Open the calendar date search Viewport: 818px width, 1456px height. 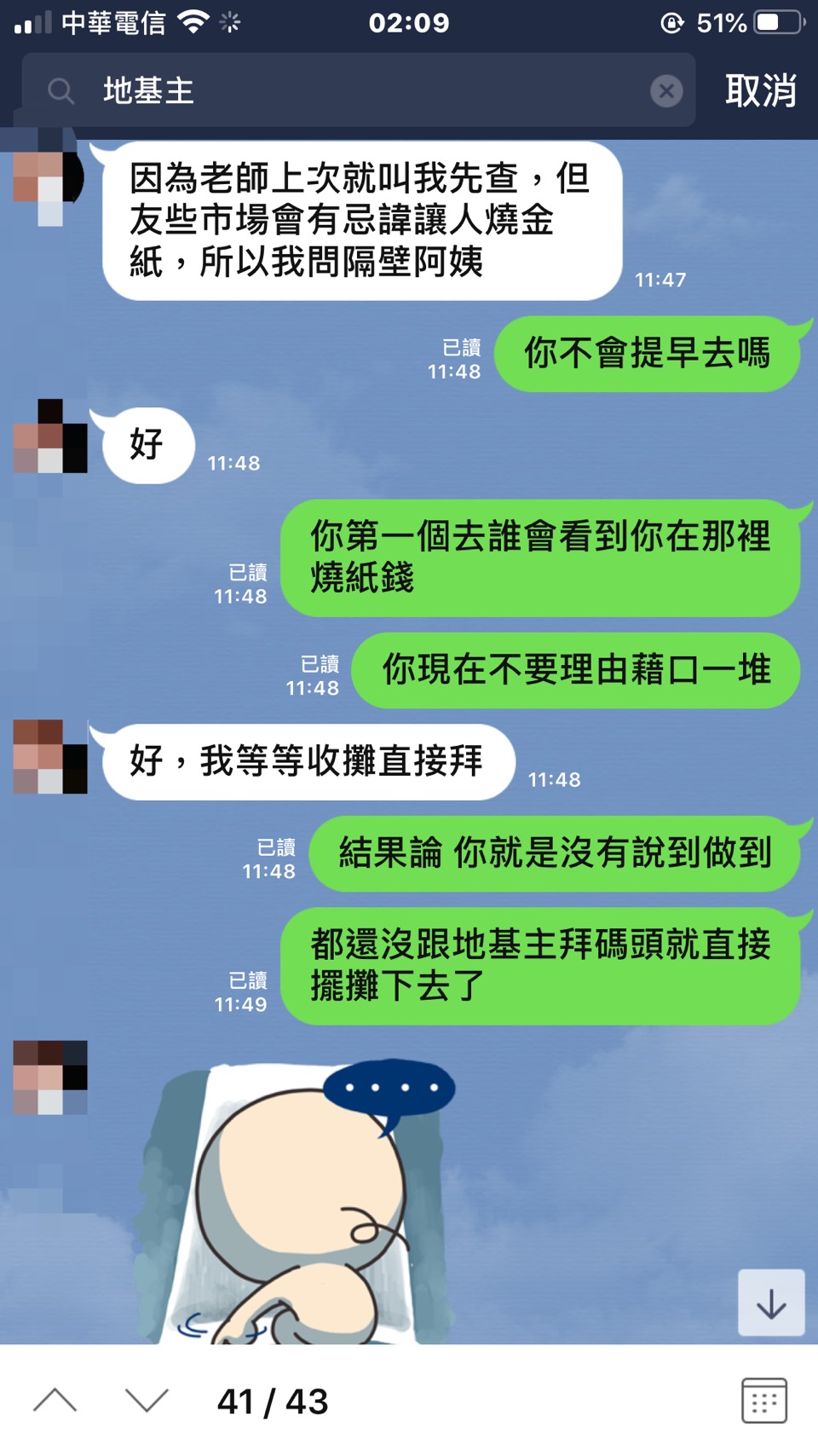(763, 1401)
